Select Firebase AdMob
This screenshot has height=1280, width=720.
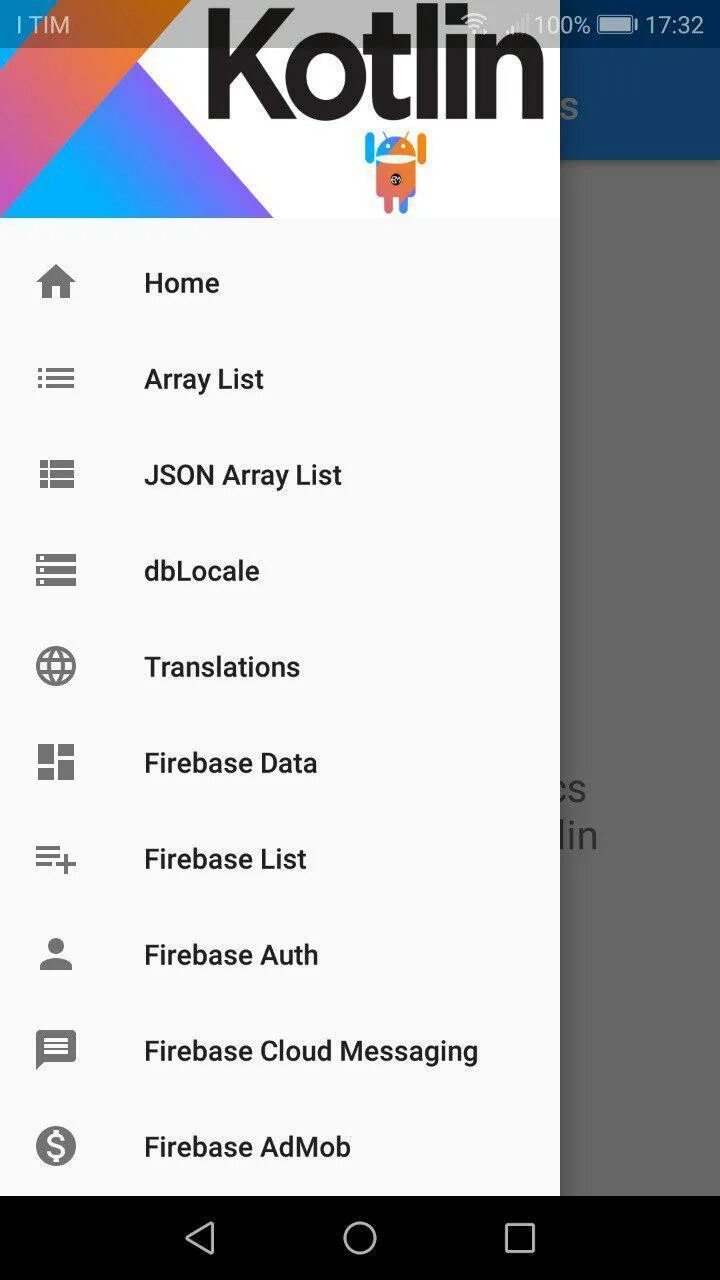[247, 1147]
